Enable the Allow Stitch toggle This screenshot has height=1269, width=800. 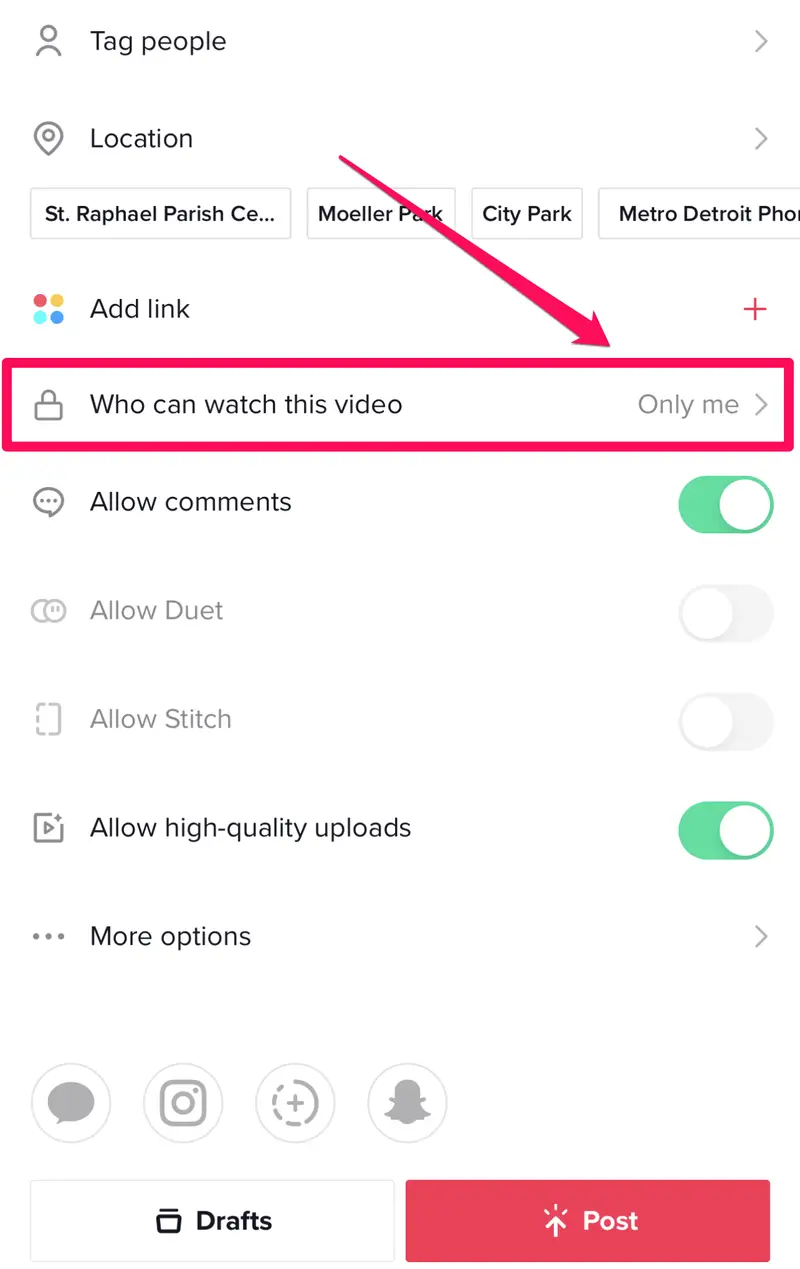726,722
